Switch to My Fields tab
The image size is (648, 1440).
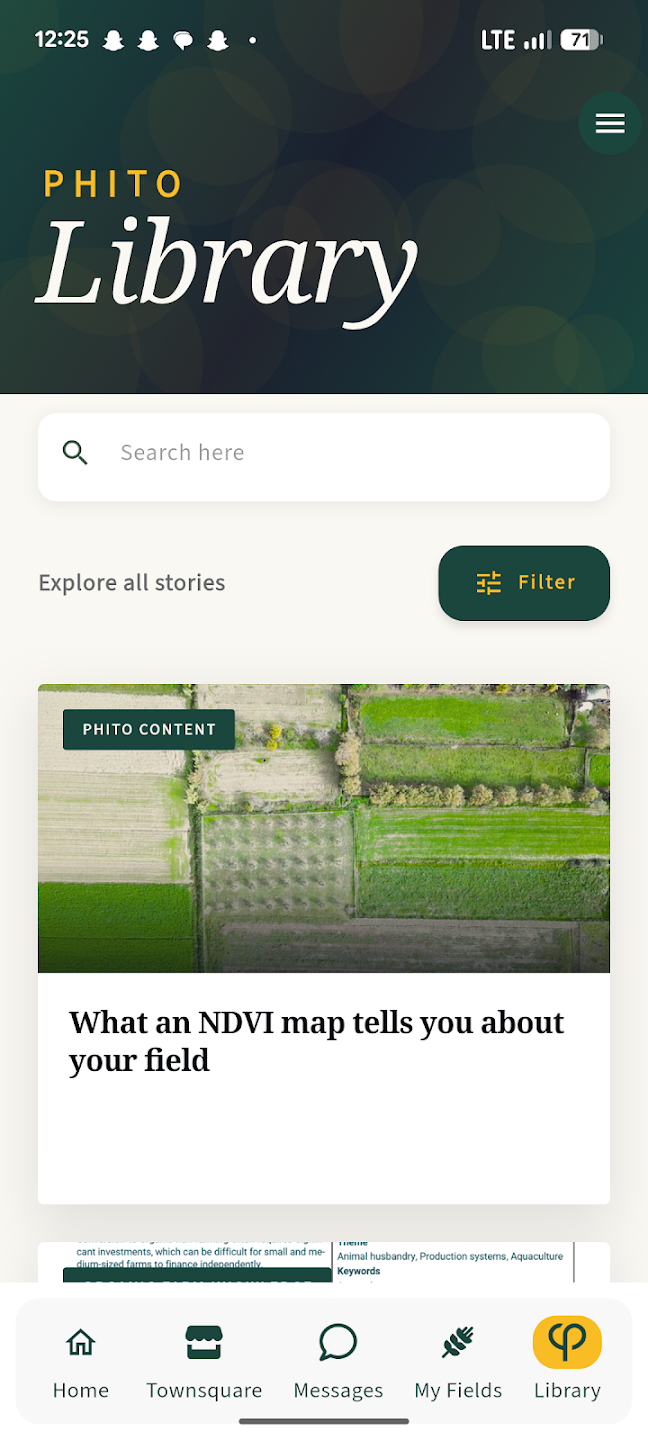[458, 1361]
